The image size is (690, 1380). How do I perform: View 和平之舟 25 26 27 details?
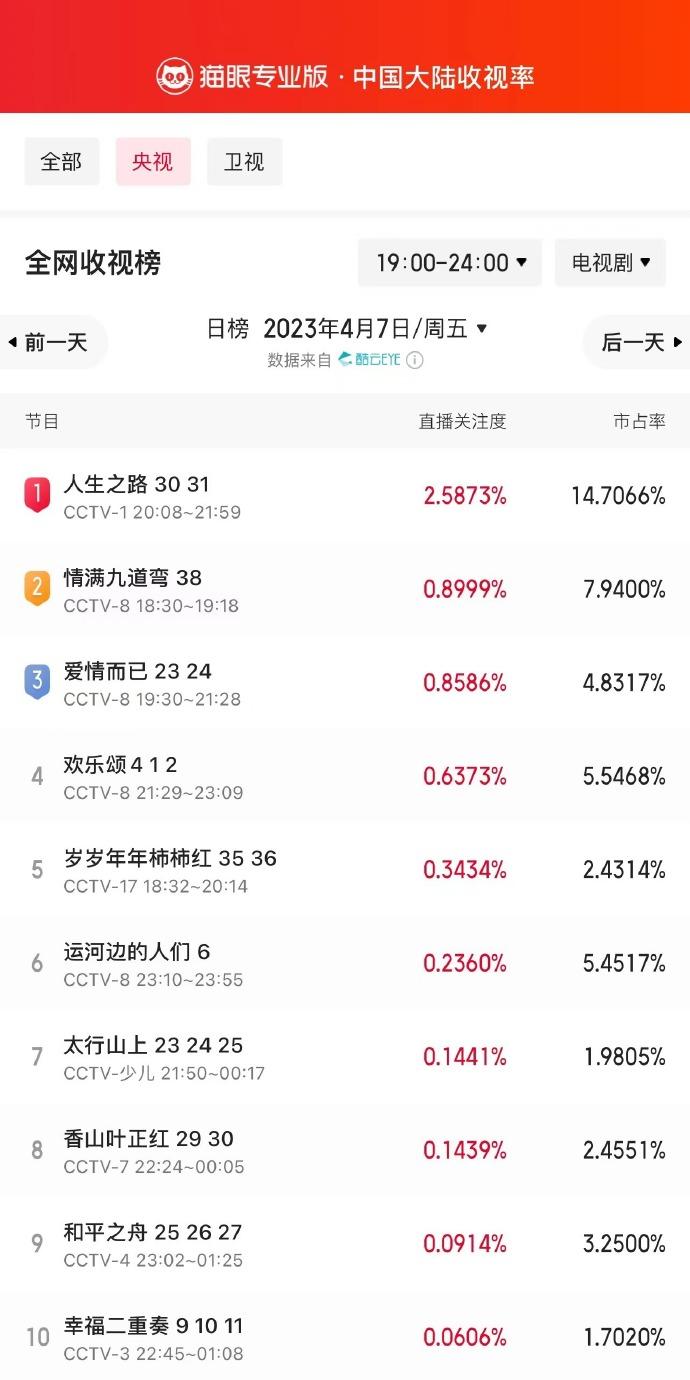(345, 1244)
